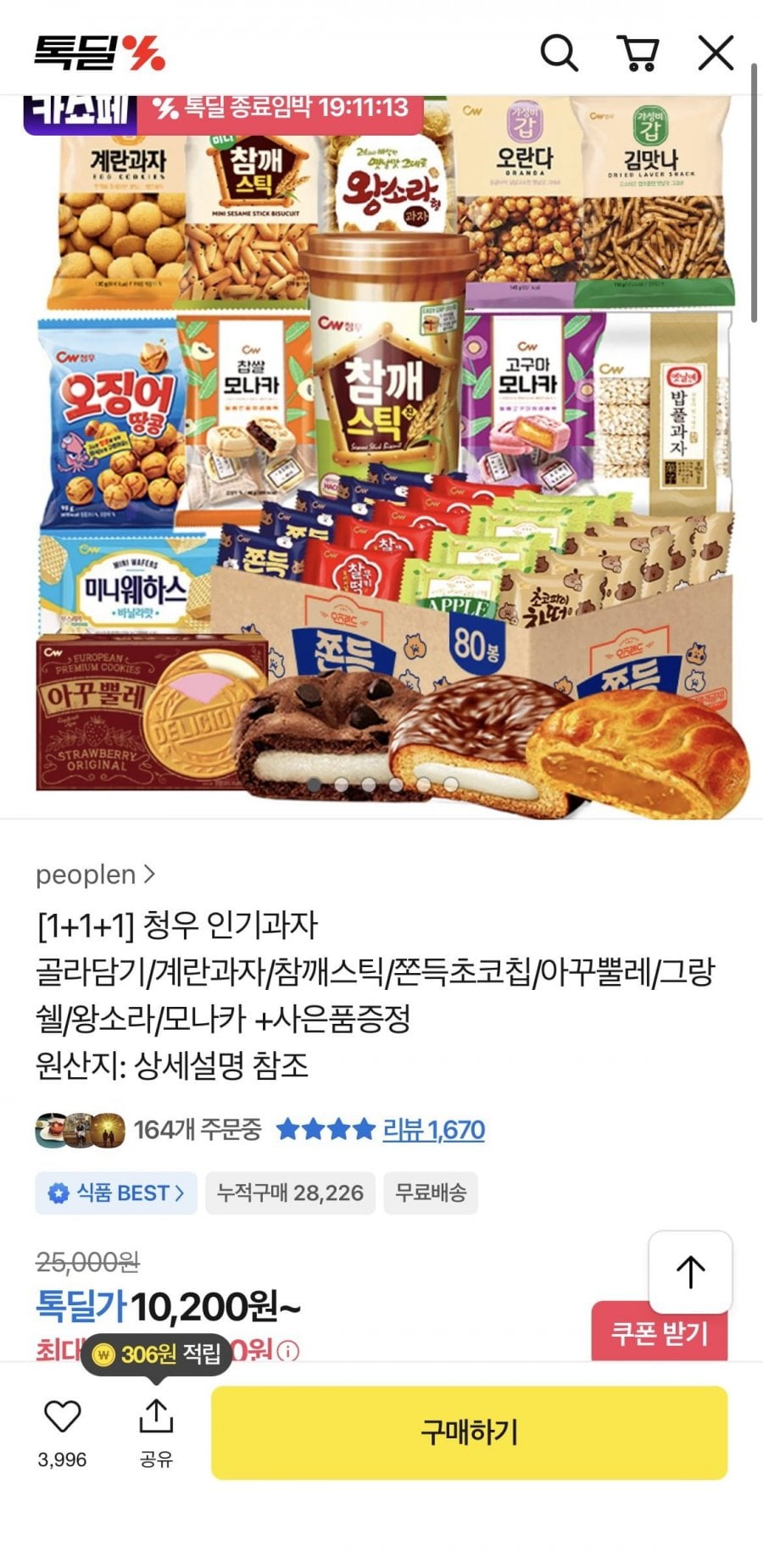This screenshot has width=763, height=1568.
Task: Jump back to top with the arrow button
Action: click(690, 1271)
